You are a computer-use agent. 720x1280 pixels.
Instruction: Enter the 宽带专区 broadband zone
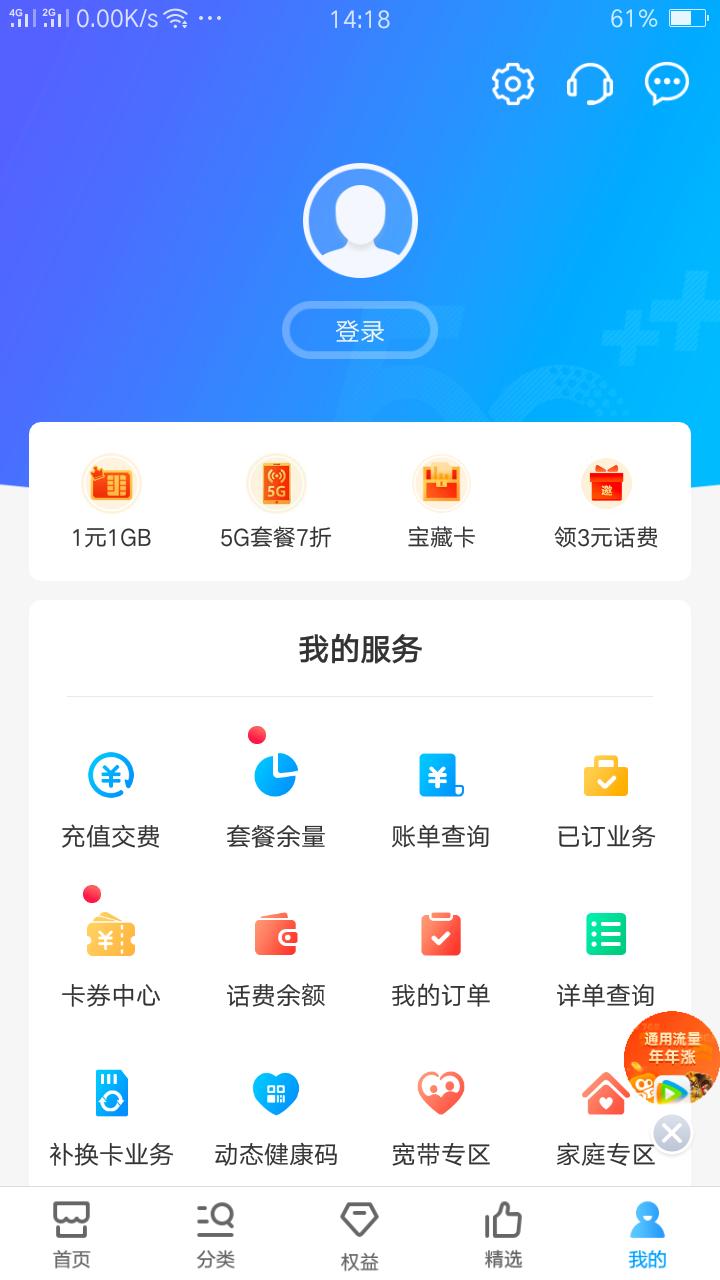click(442, 1110)
